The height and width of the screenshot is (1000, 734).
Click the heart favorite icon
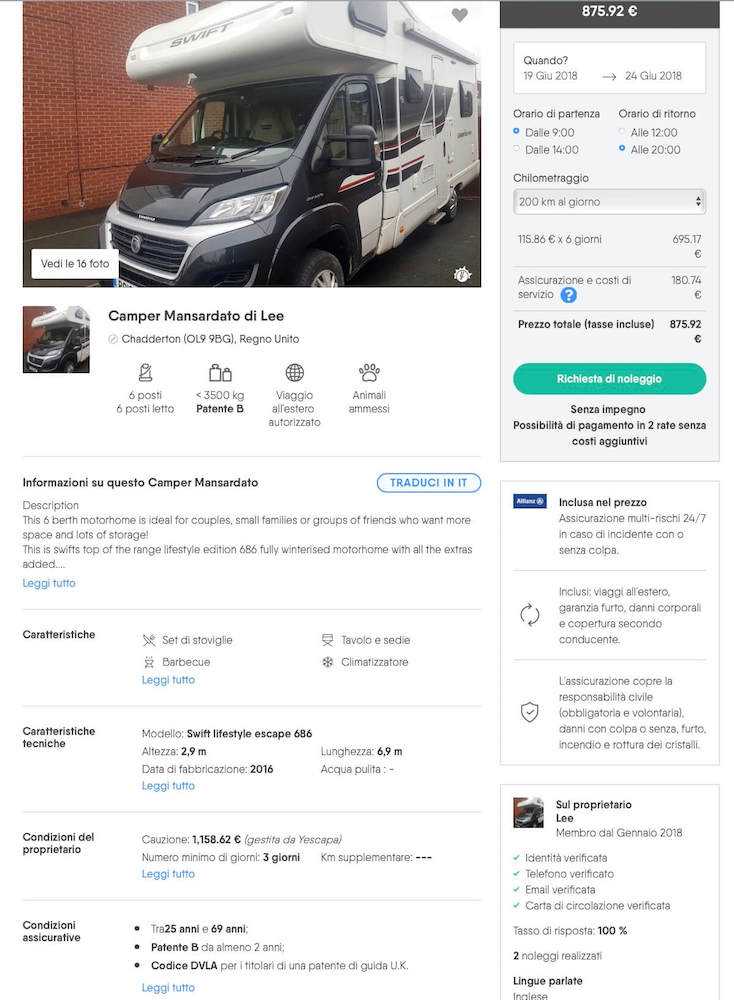(459, 15)
